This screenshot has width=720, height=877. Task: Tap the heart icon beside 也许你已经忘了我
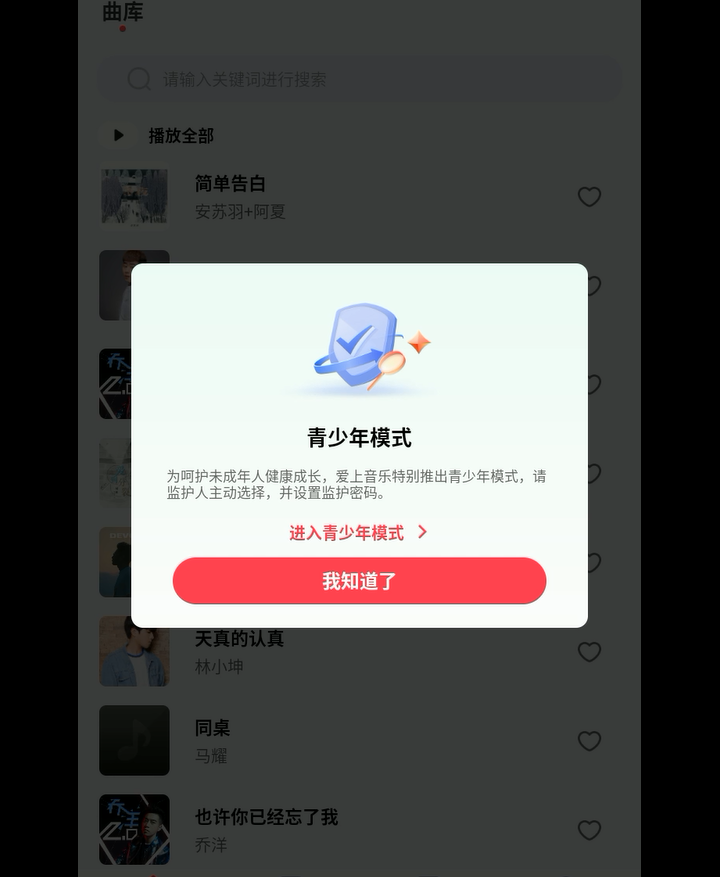point(589,830)
